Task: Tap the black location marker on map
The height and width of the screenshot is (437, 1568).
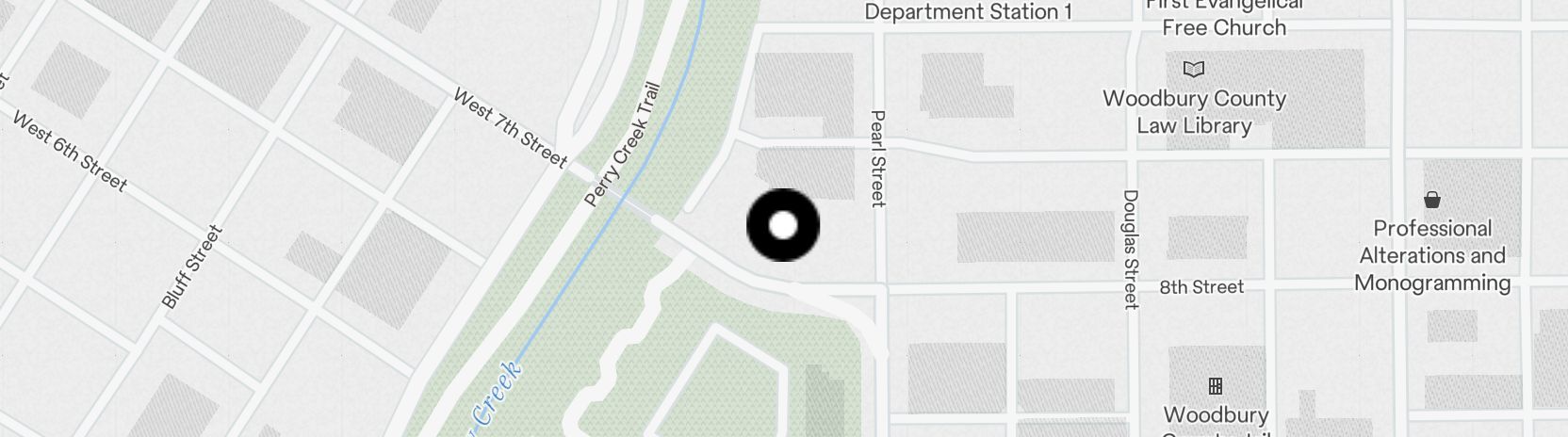Action: 783,225
